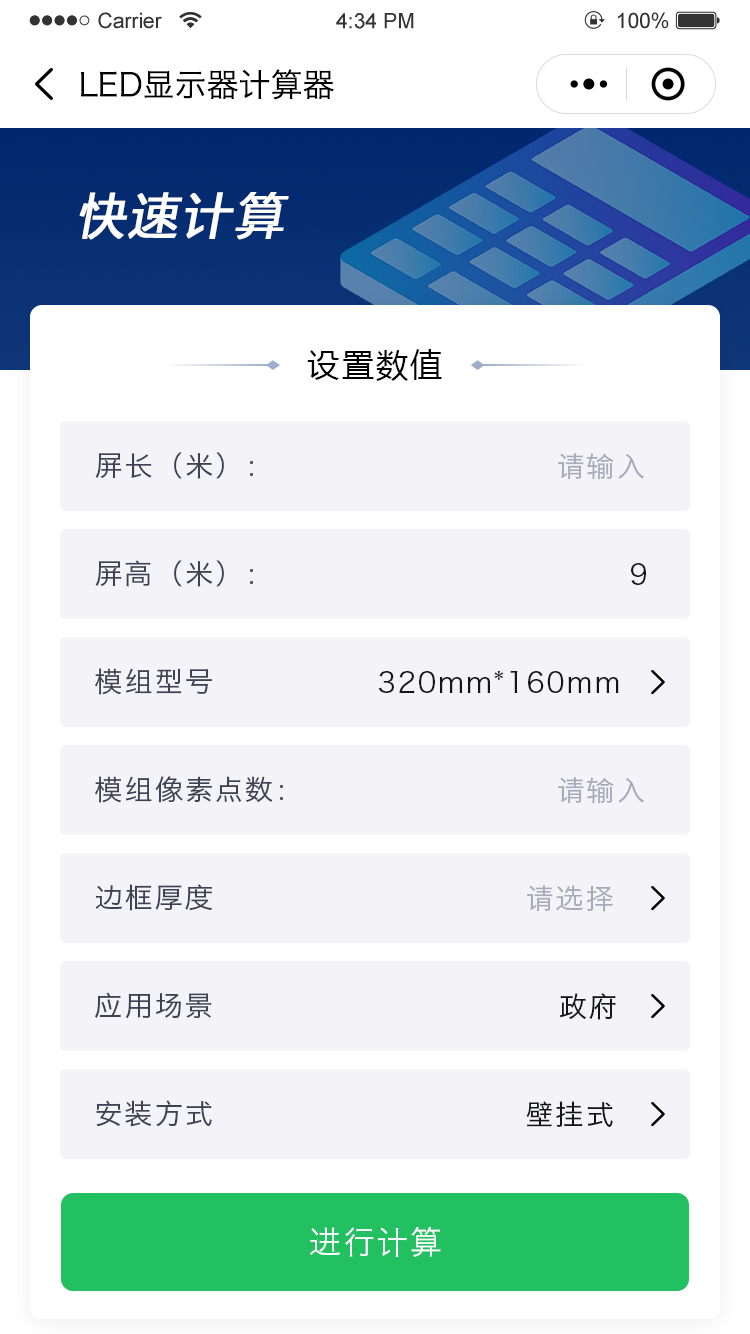Expand the 模组型号 selection options
Screen dimensions: 750x1334
[657, 682]
